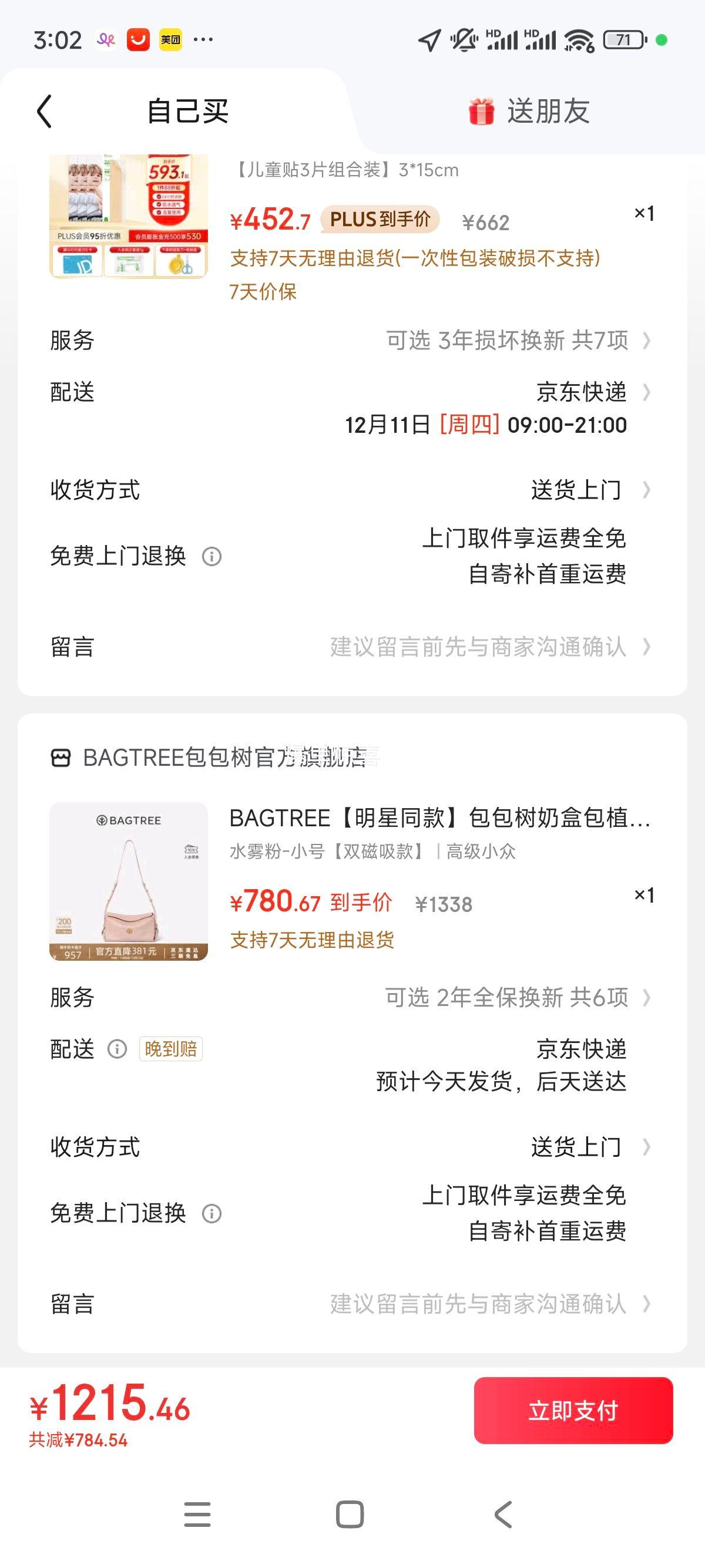The width and height of the screenshot is (705, 1568).
Task: Open the BAGTREE handbag product image
Action: coord(129,881)
